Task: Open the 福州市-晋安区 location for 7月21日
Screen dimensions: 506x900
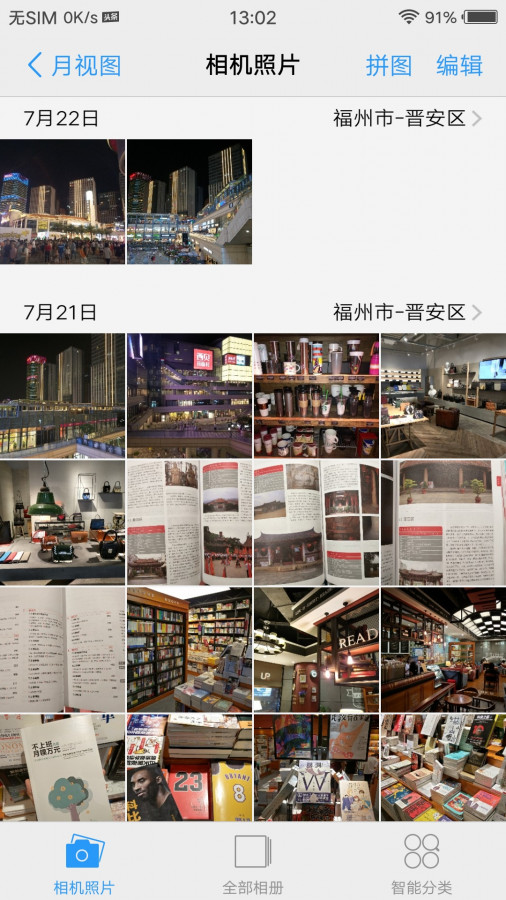Action: pos(407,313)
